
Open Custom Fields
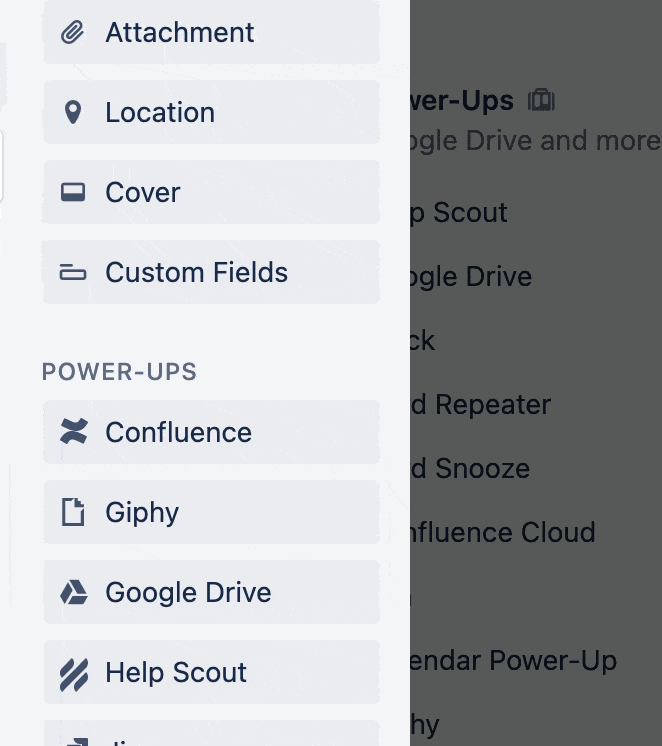coord(211,272)
